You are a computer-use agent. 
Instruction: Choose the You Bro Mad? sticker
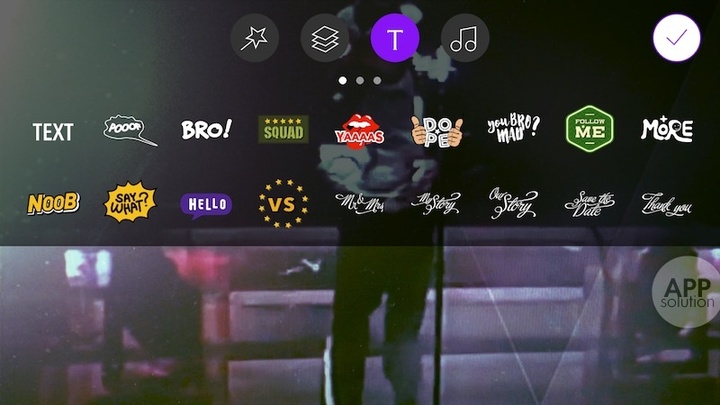(513, 127)
